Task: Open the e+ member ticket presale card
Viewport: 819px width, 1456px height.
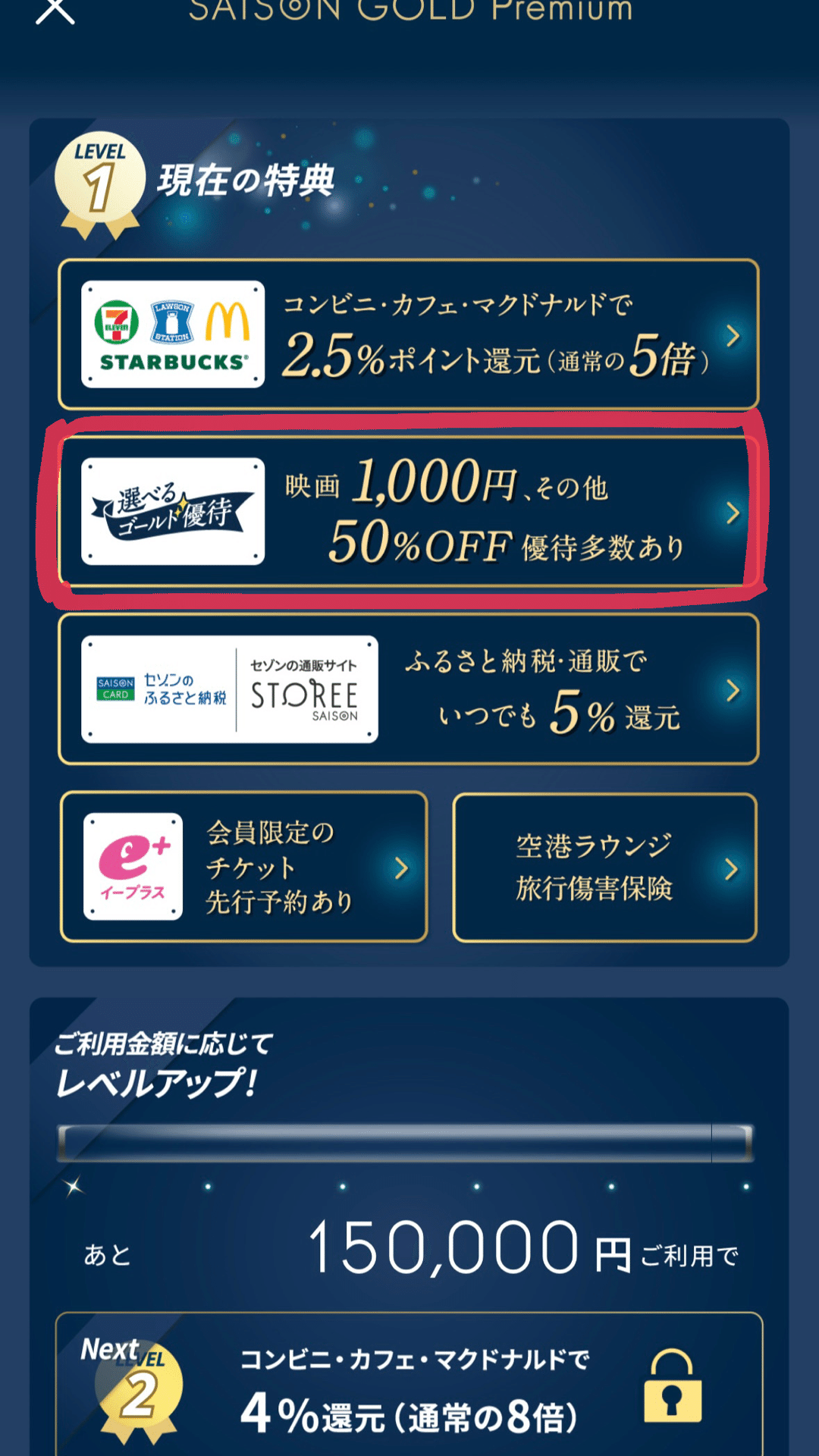Action: tap(244, 868)
